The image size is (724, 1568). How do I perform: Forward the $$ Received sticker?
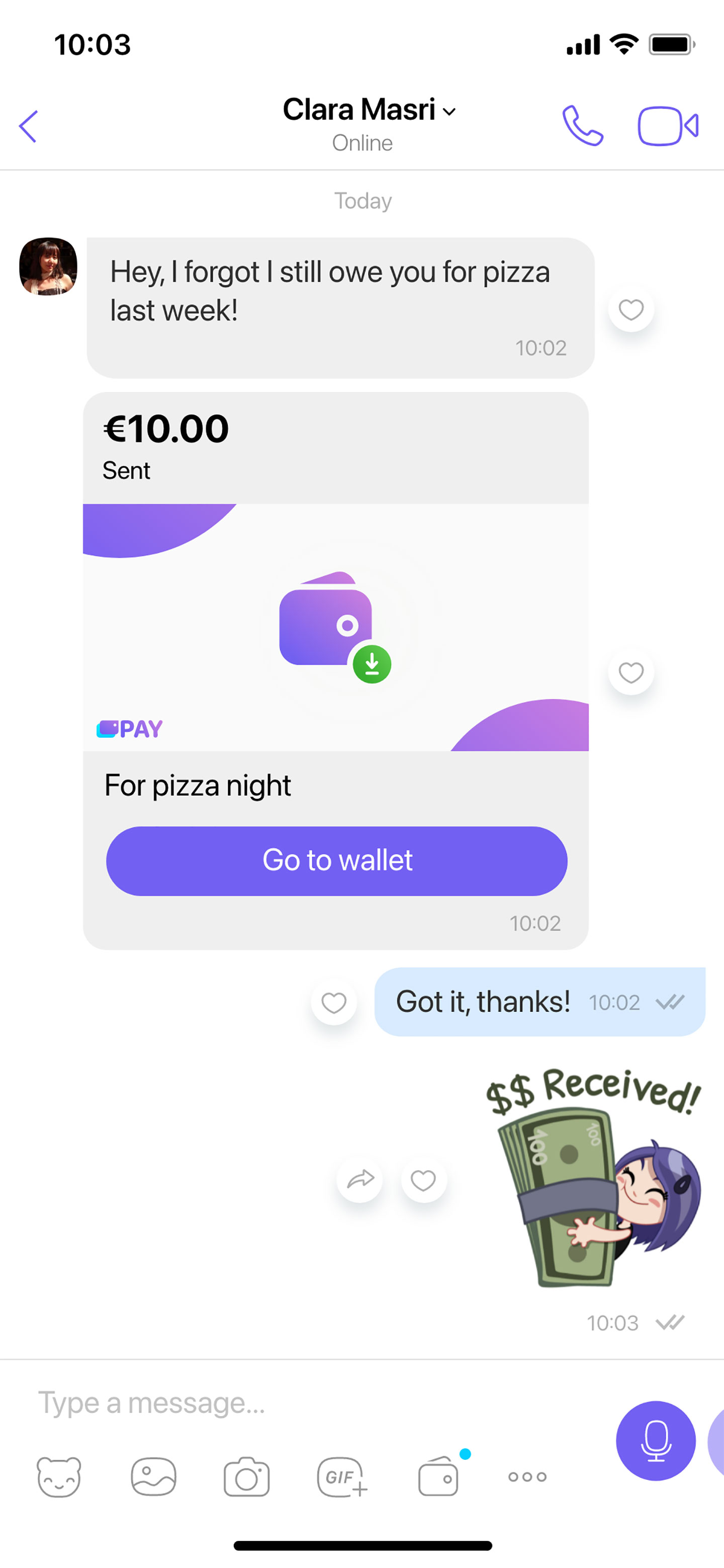tap(360, 1180)
